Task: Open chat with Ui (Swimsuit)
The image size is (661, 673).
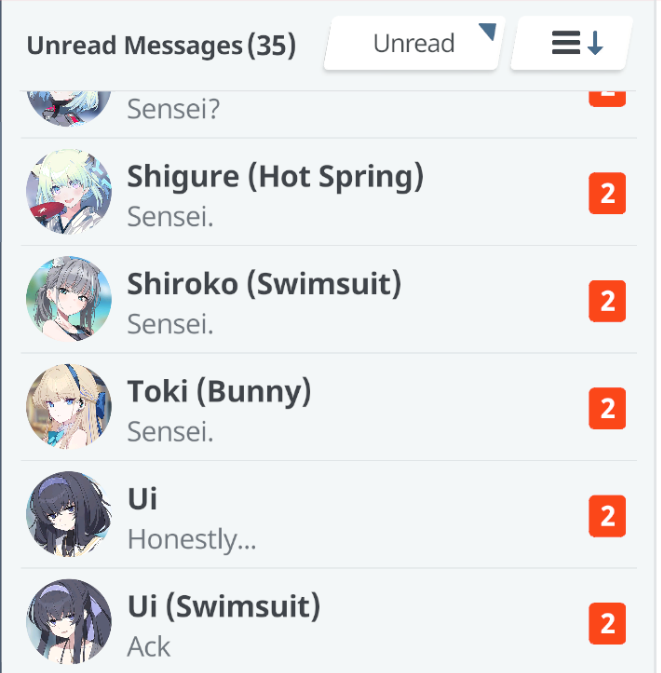Action: [x=329, y=621]
